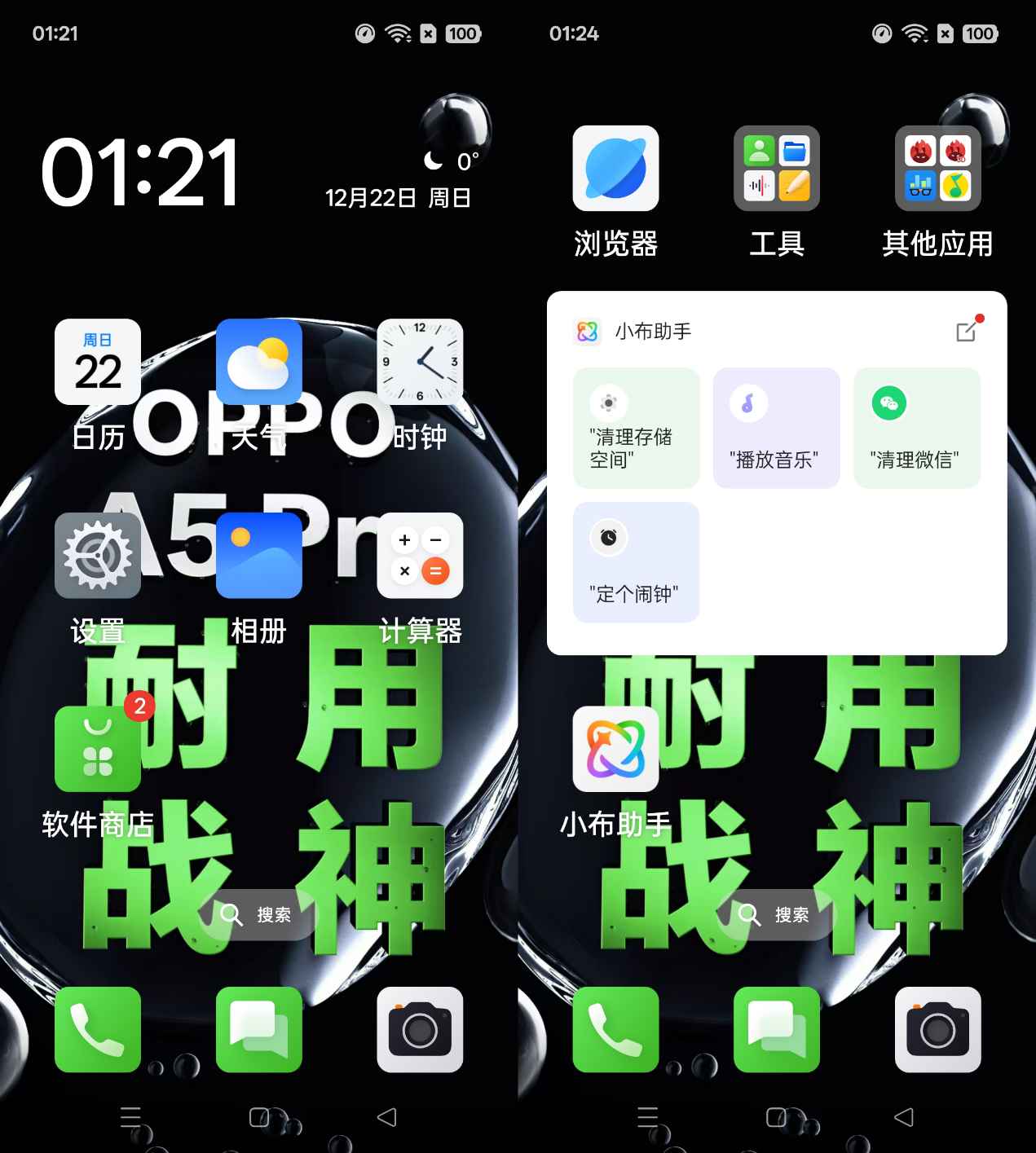Open the 工具 tools folder
Screen dimensions: 1036x1153
[x=776, y=169]
